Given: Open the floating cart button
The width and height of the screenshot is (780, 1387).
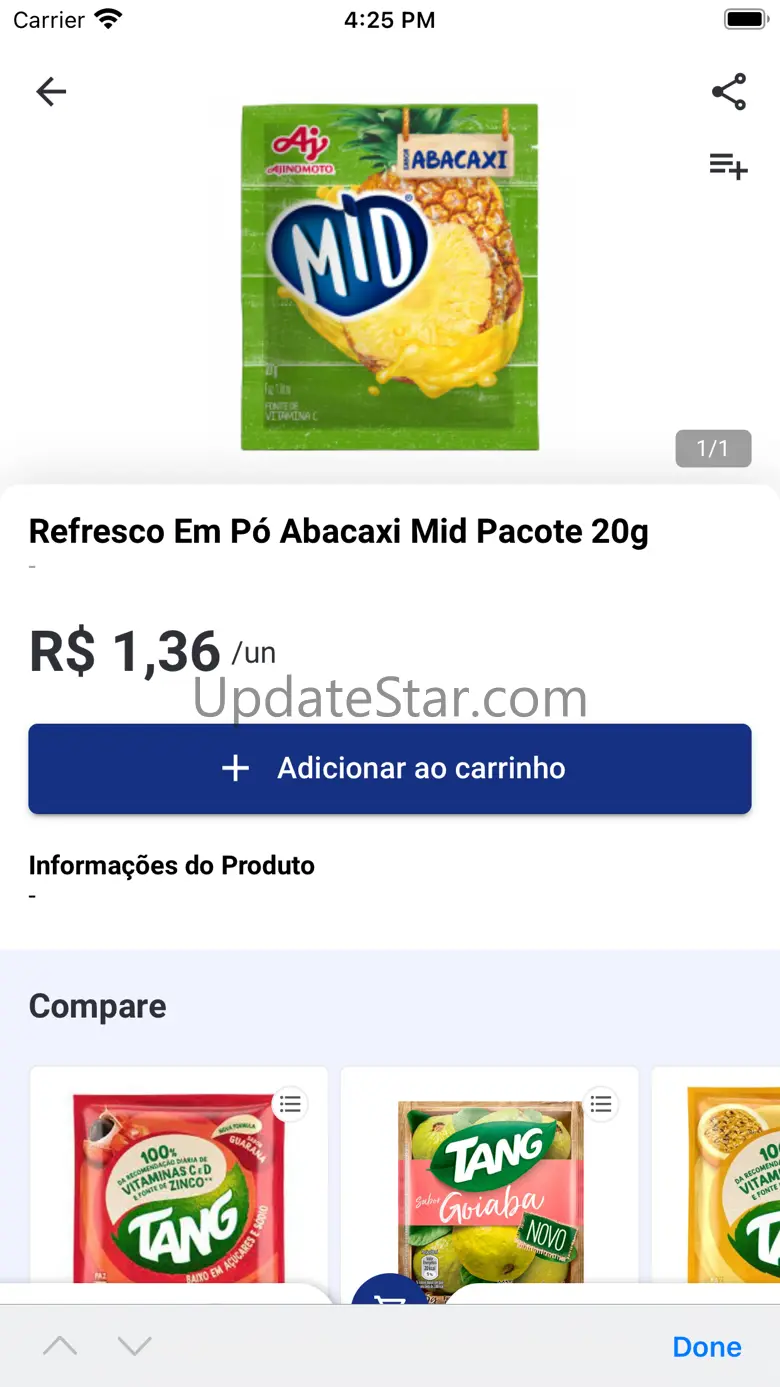Looking at the screenshot, I should click(x=390, y=1292).
